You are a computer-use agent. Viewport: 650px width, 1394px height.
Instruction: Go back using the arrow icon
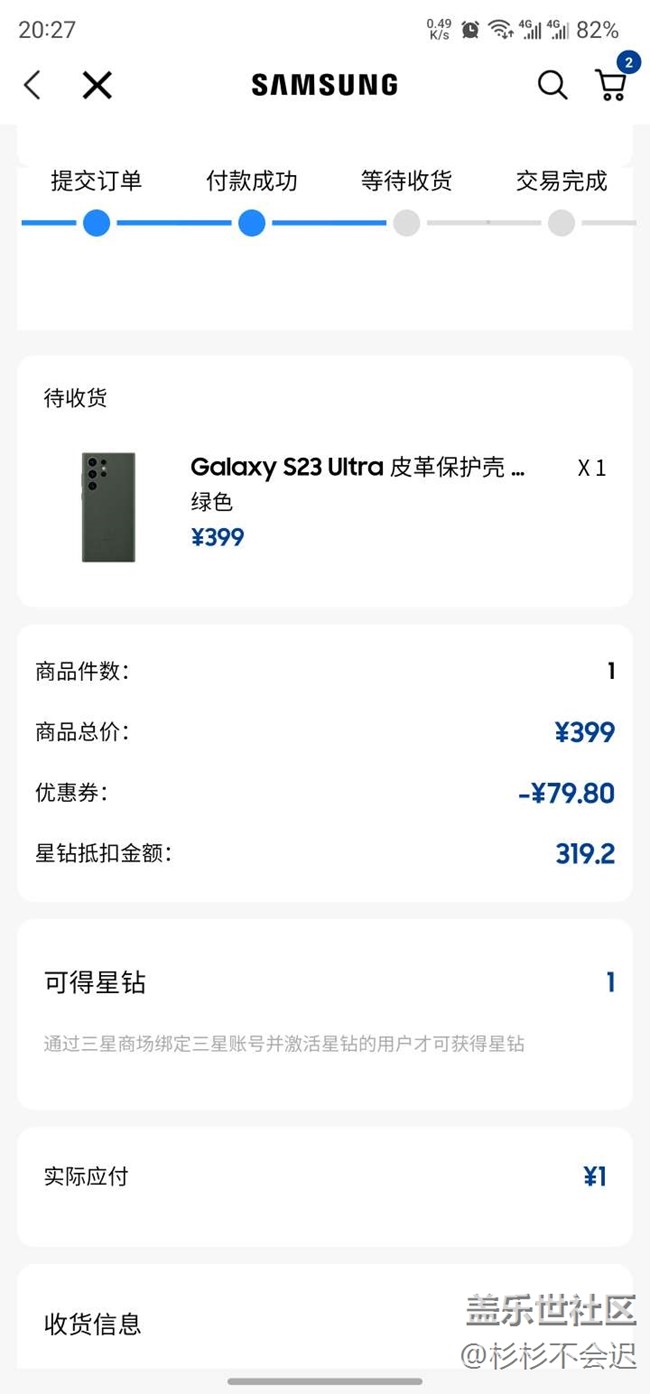pyautogui.click(x=32, y=85)
